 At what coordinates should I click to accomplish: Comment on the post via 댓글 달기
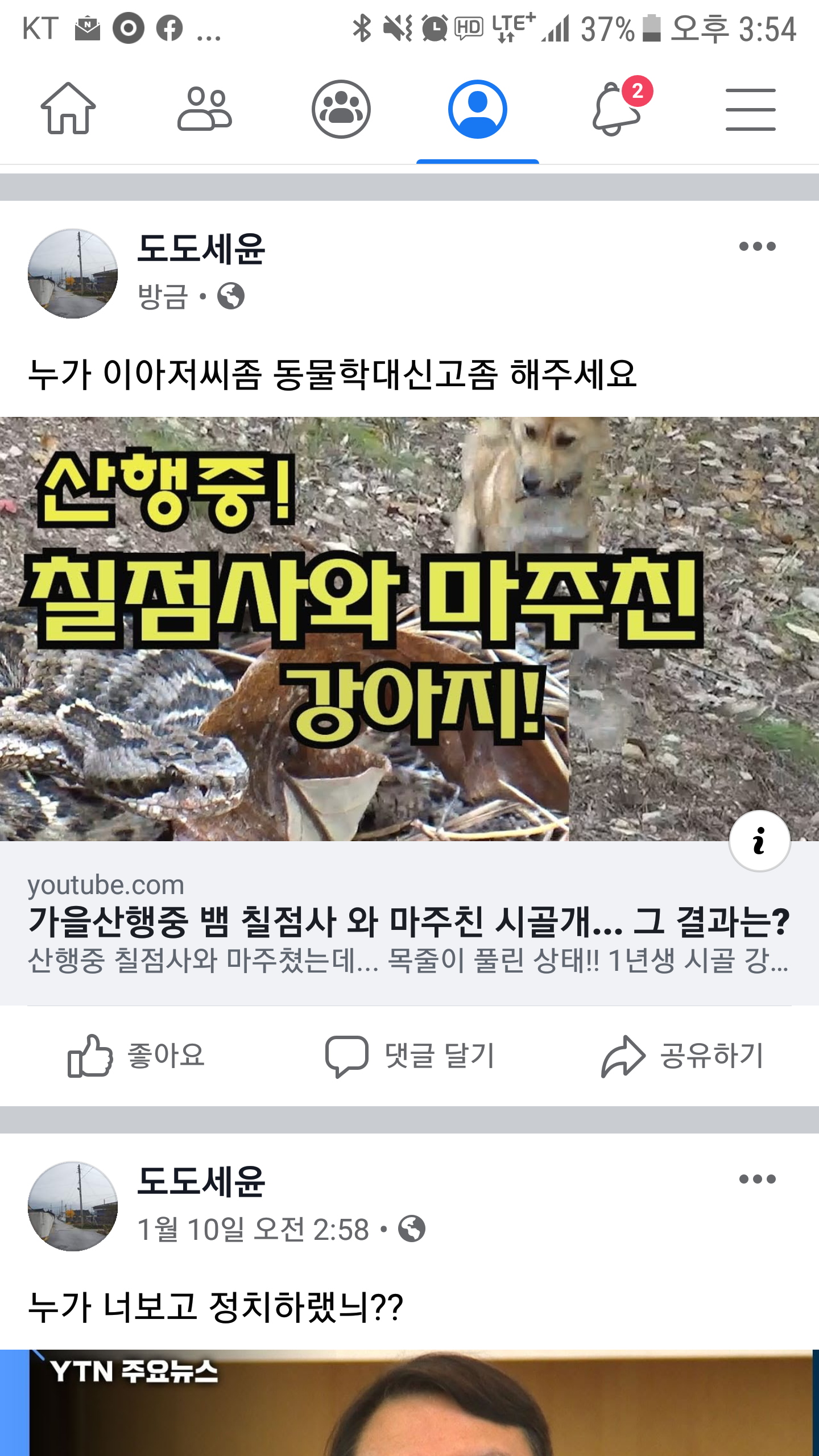click(x=409, y=1056)
